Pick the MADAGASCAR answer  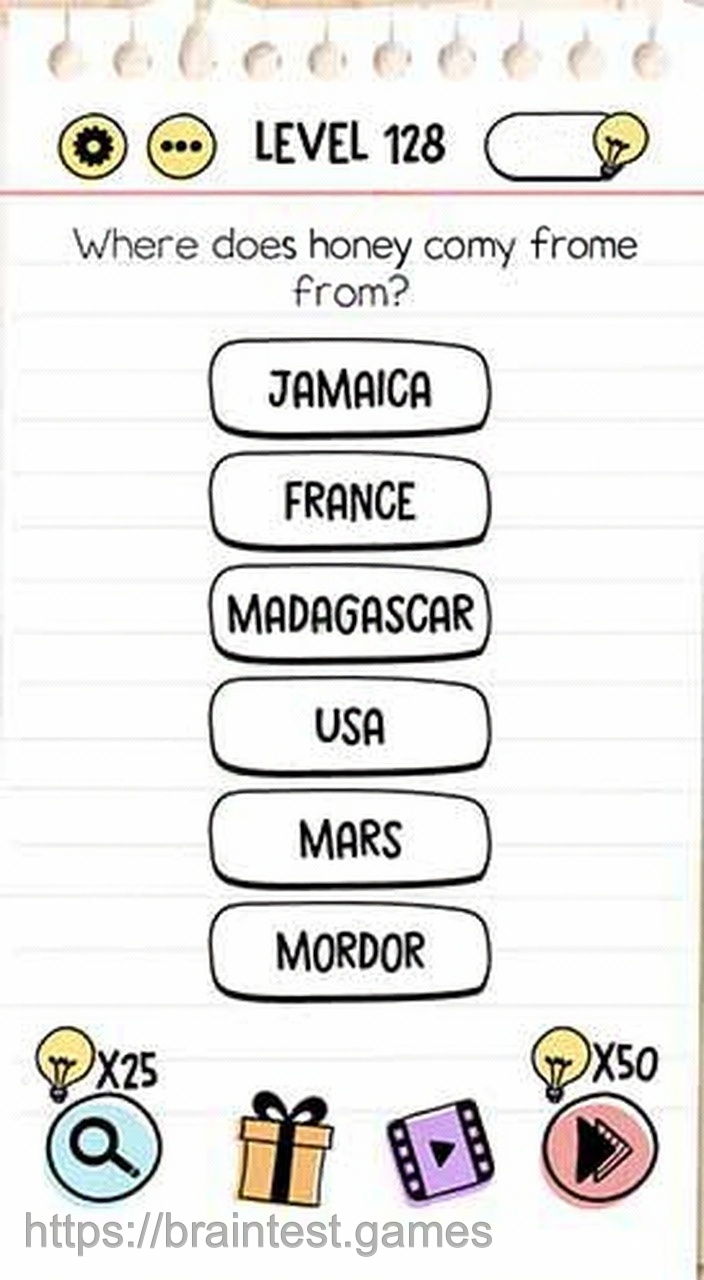(x=350, y=614)
